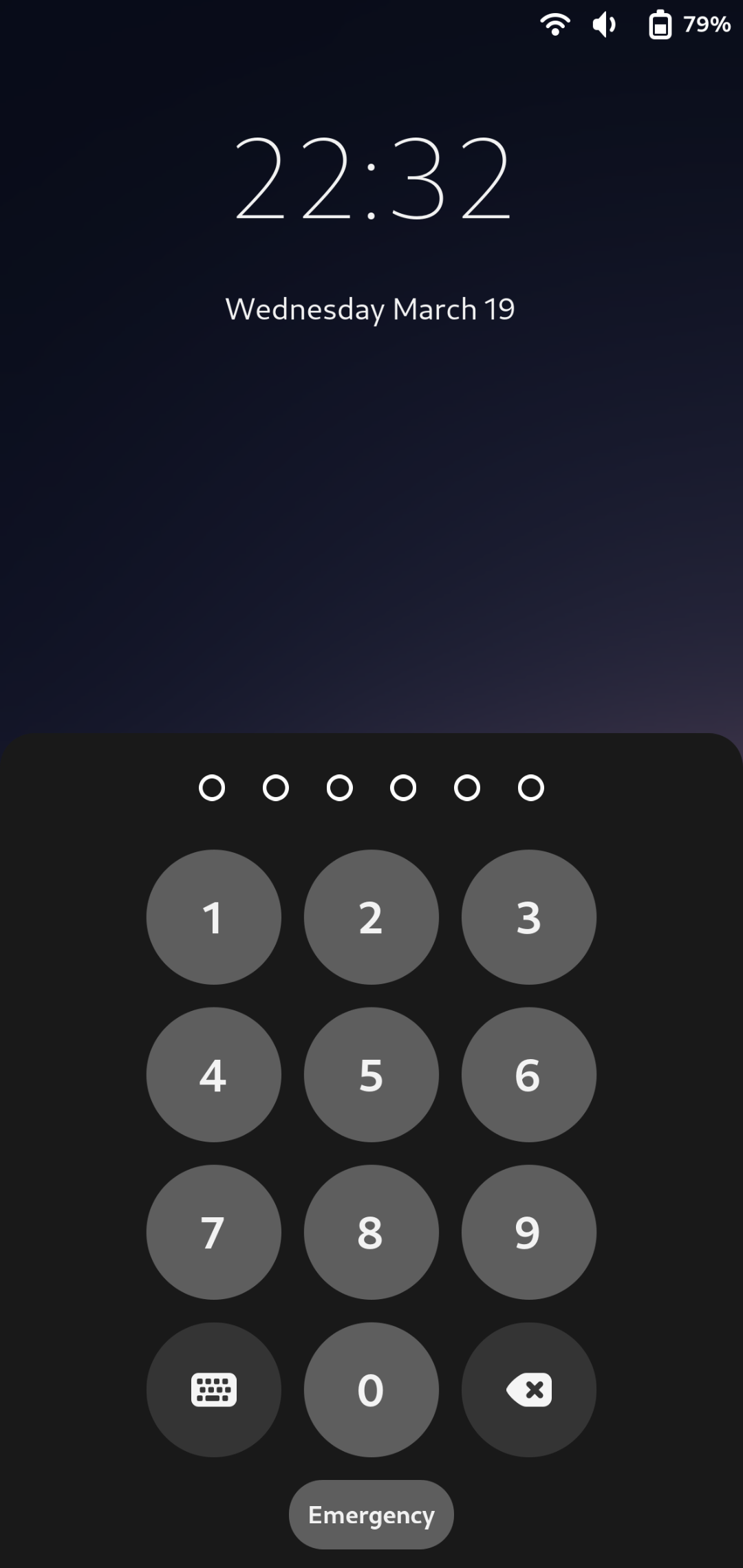Enter digit 7 on the PIN pad
743x1568 pixels.
[213, 1232]
